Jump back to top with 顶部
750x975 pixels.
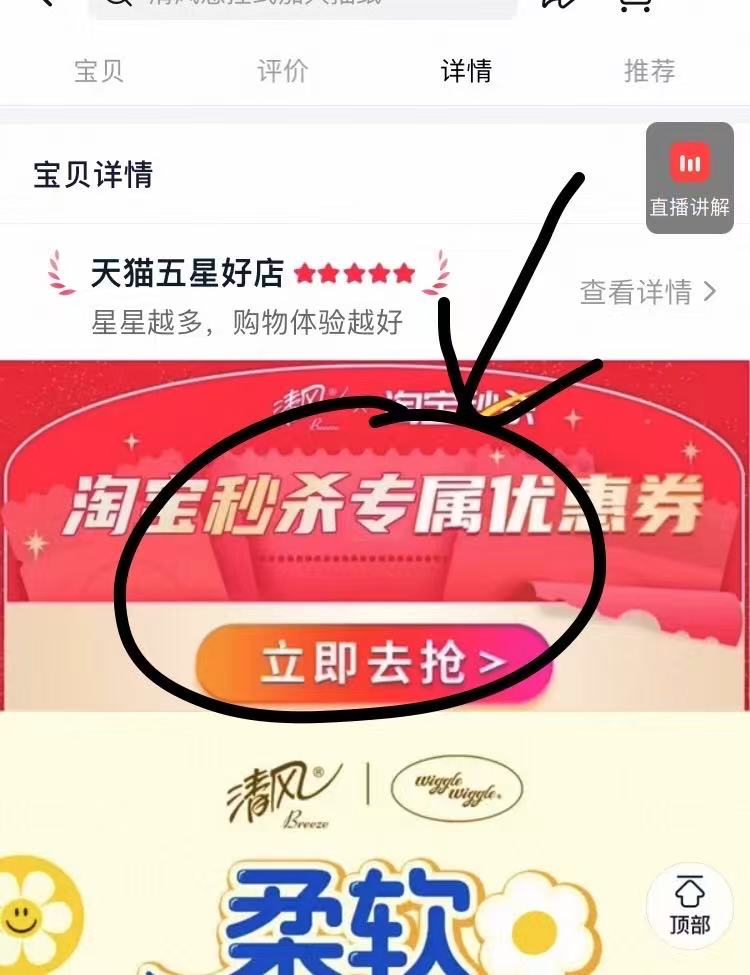click(689, 904)
